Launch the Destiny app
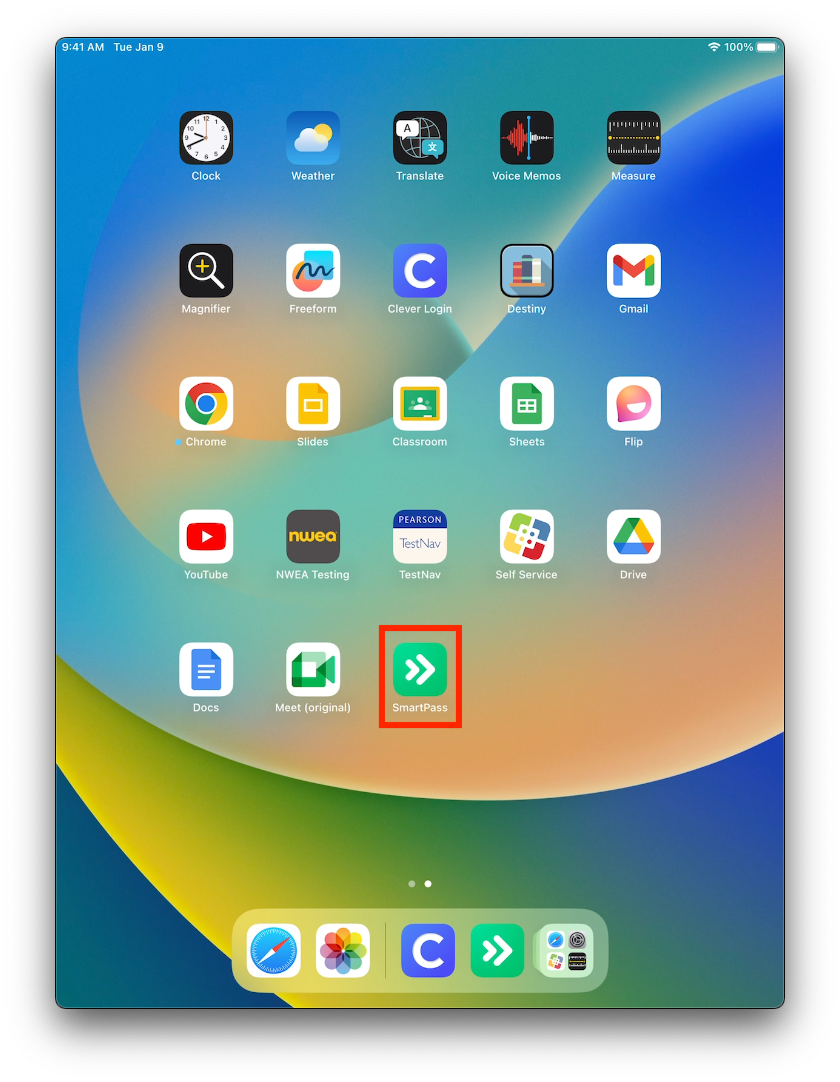 click(x=527, y=271)
